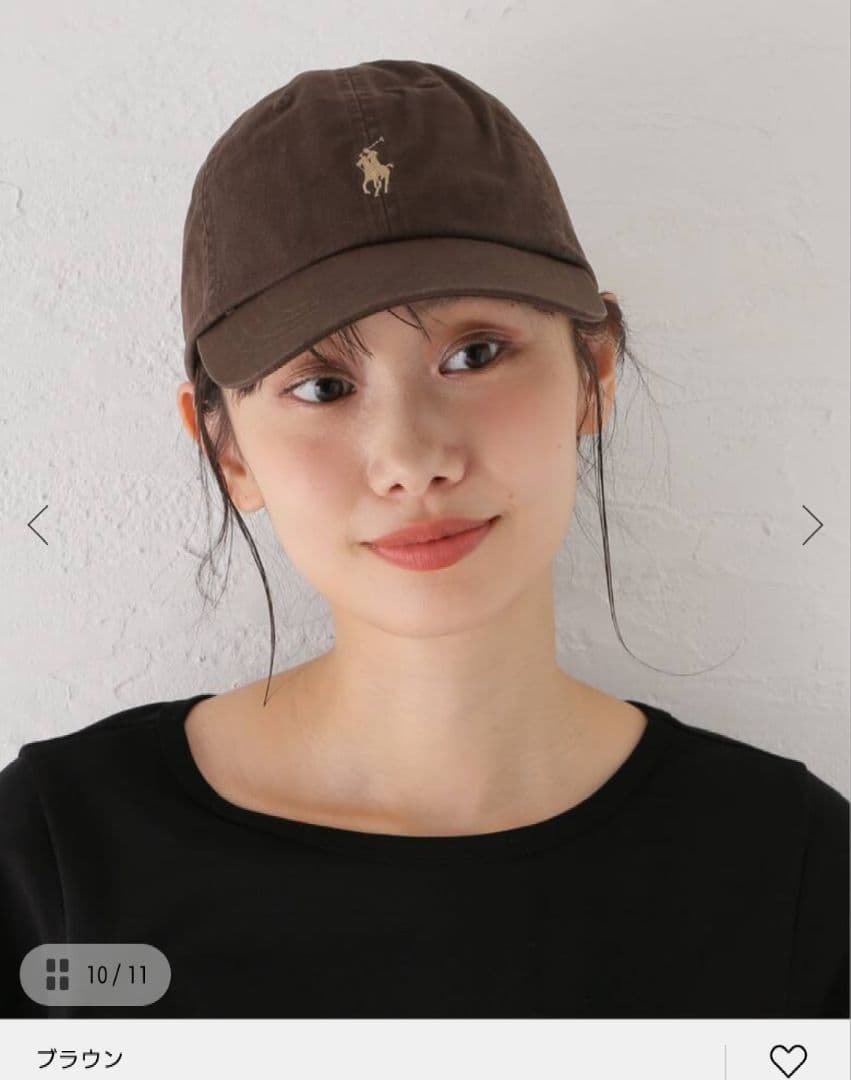Image resolution: width=851 pixels, height=1080 pixels.
Task: Add the brown cap to favorites
Action: click(787, 1059)
